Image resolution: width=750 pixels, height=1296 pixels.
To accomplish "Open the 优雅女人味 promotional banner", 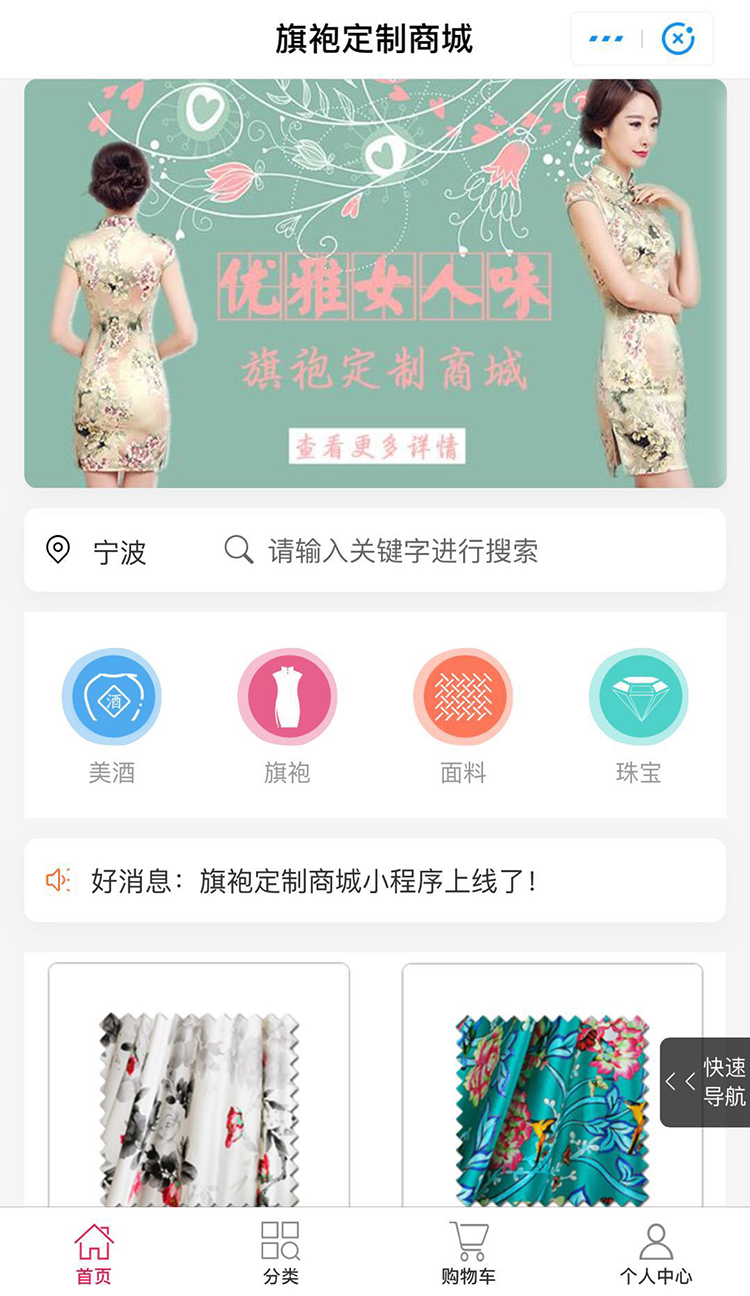I will (x=375, y=284).
